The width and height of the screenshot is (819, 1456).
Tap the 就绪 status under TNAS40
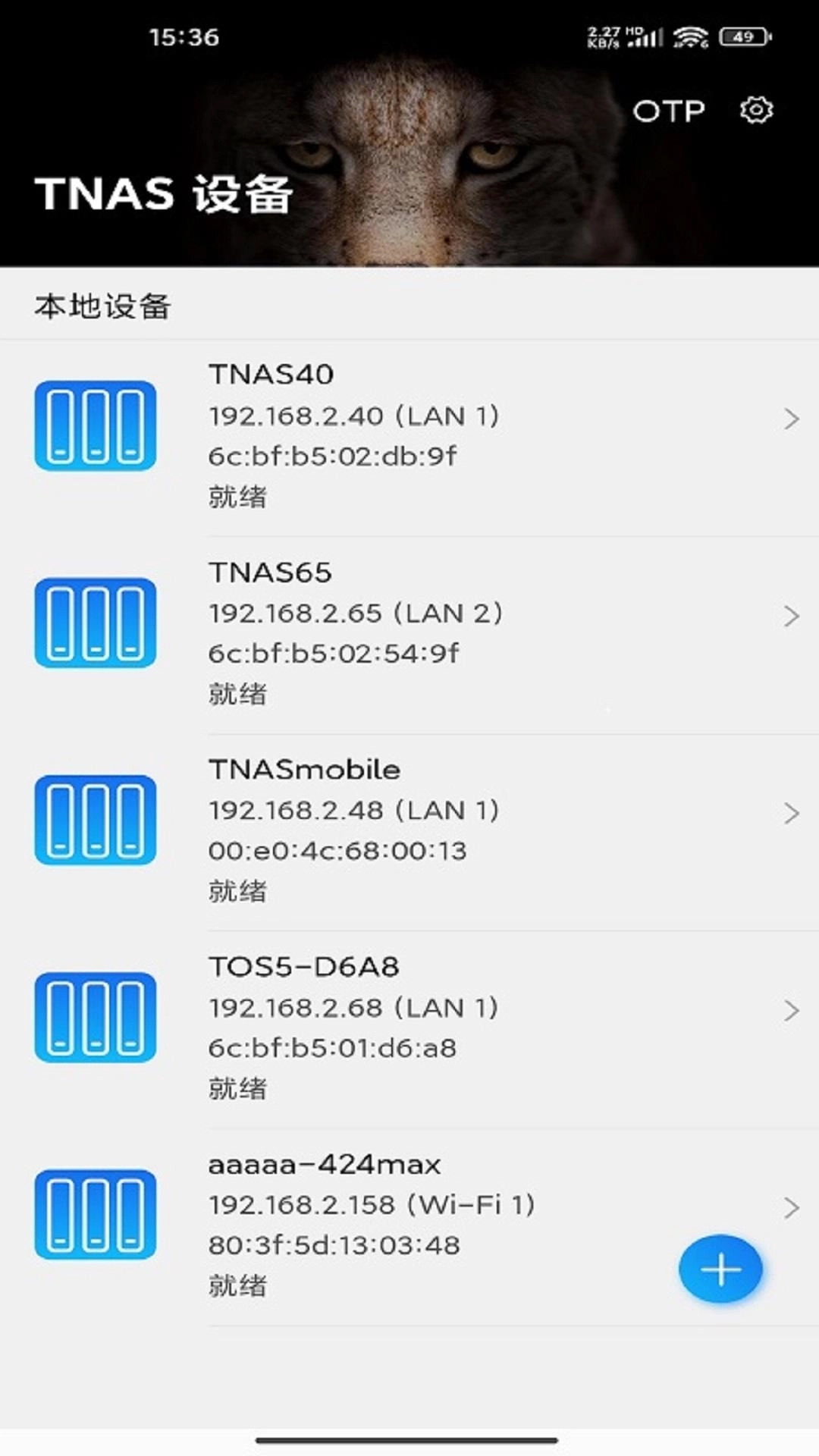tap(237, 497)
